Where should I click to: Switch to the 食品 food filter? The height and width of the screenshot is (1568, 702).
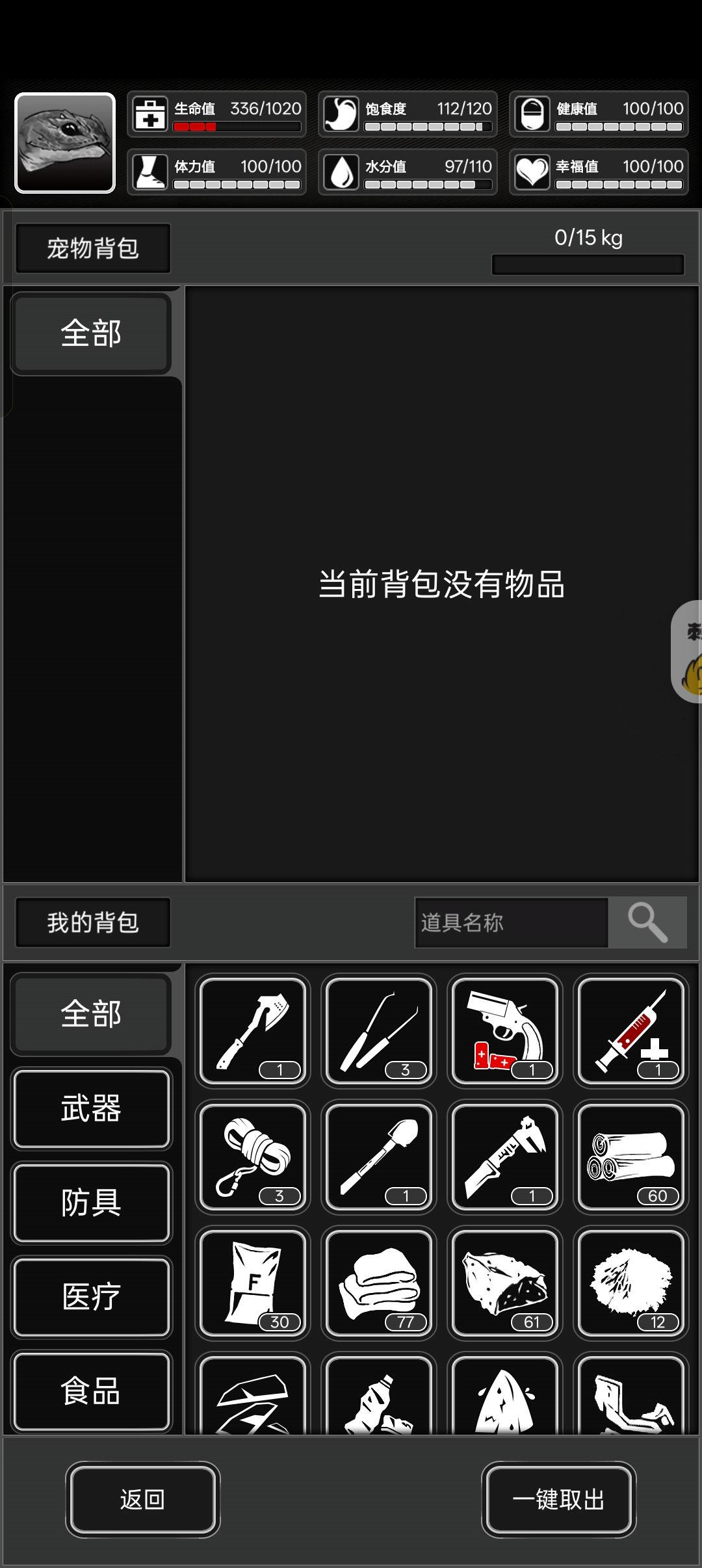point(91,1391)
